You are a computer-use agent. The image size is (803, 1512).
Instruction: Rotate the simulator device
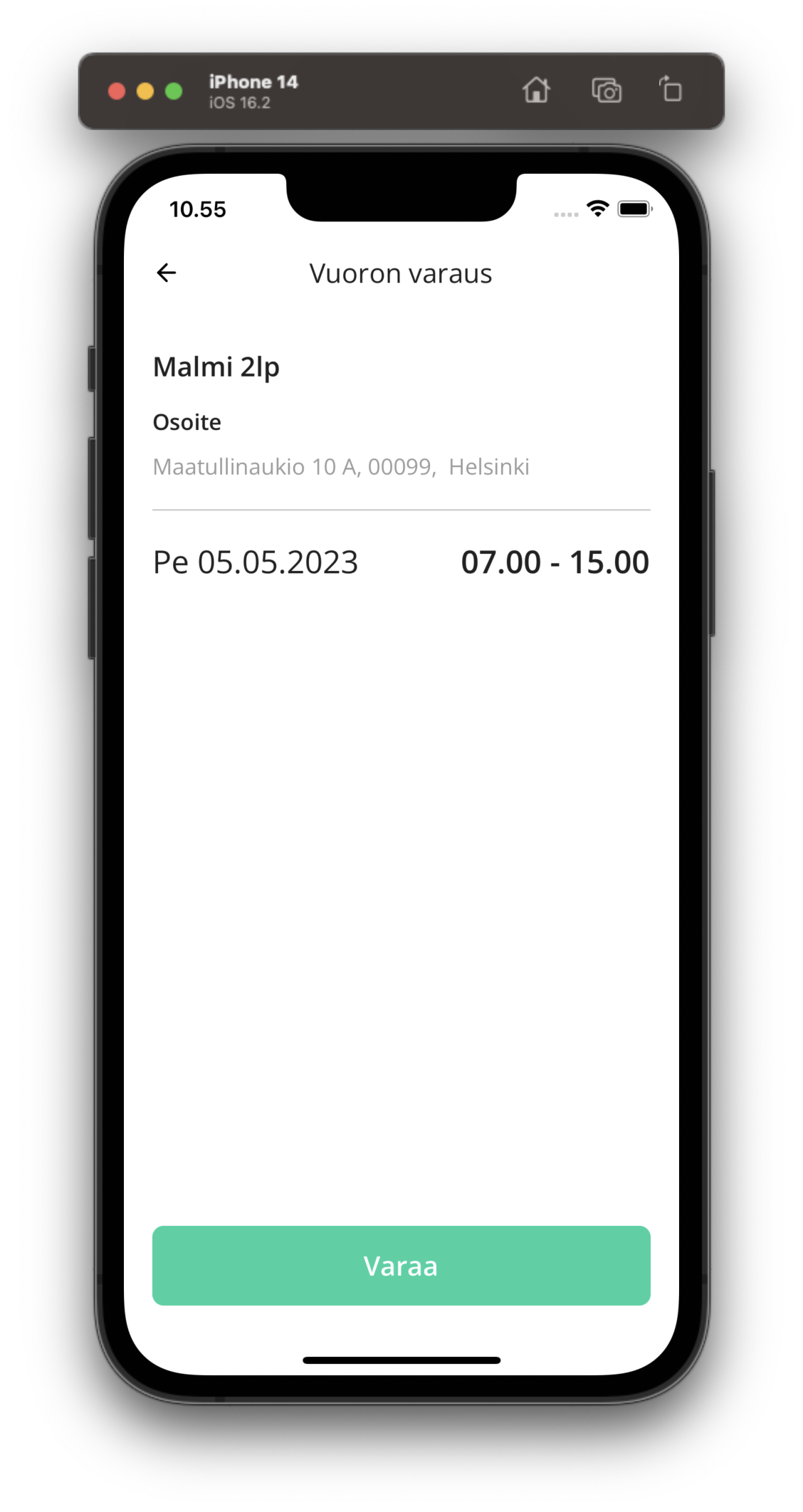pyautogui.click(x=670, y=90)
